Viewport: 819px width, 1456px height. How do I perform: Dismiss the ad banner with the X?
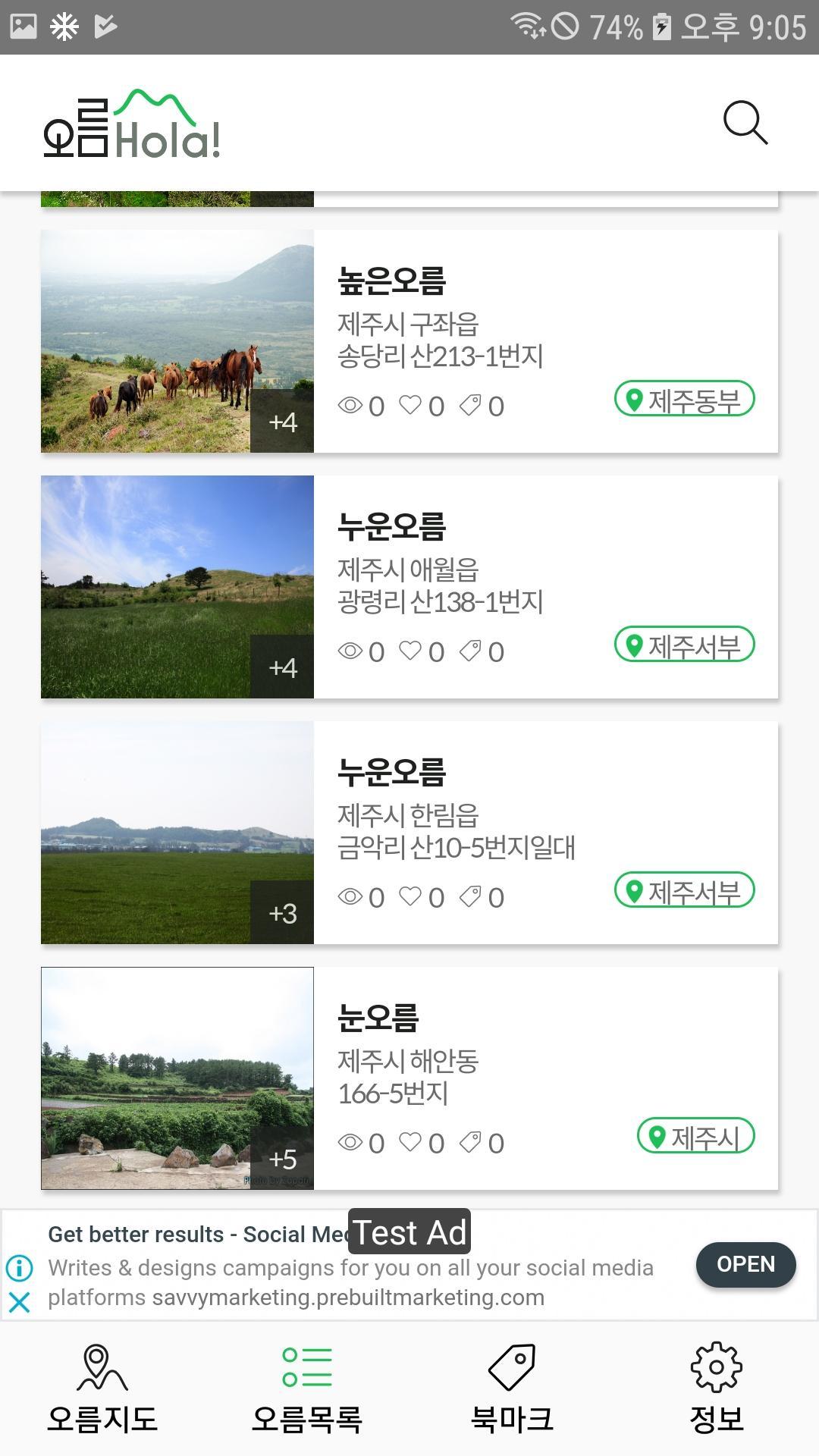pyautogui.click(x=20, y=1303)
